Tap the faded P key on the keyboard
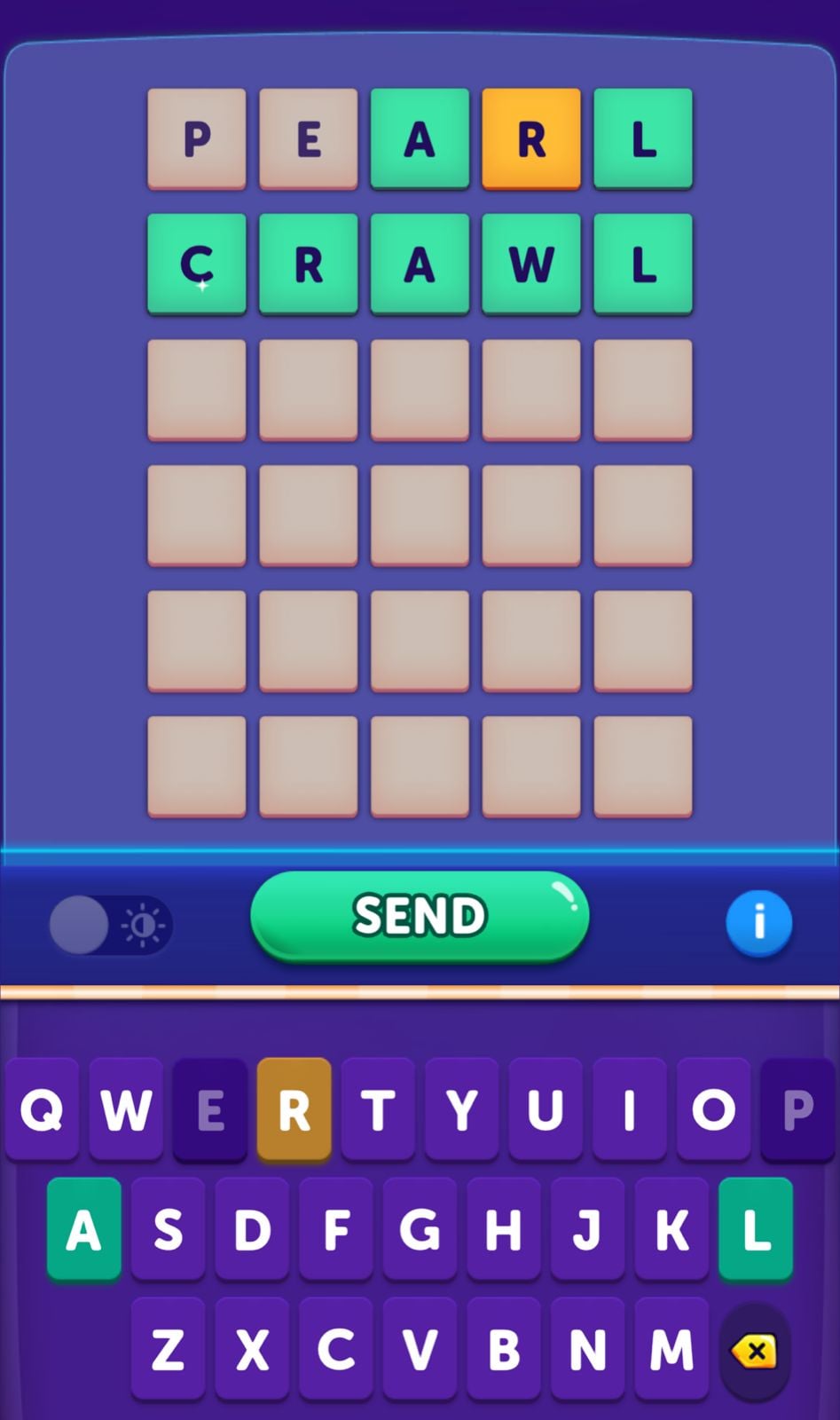Screen dimensions: 840x1420 [797, 1109]
